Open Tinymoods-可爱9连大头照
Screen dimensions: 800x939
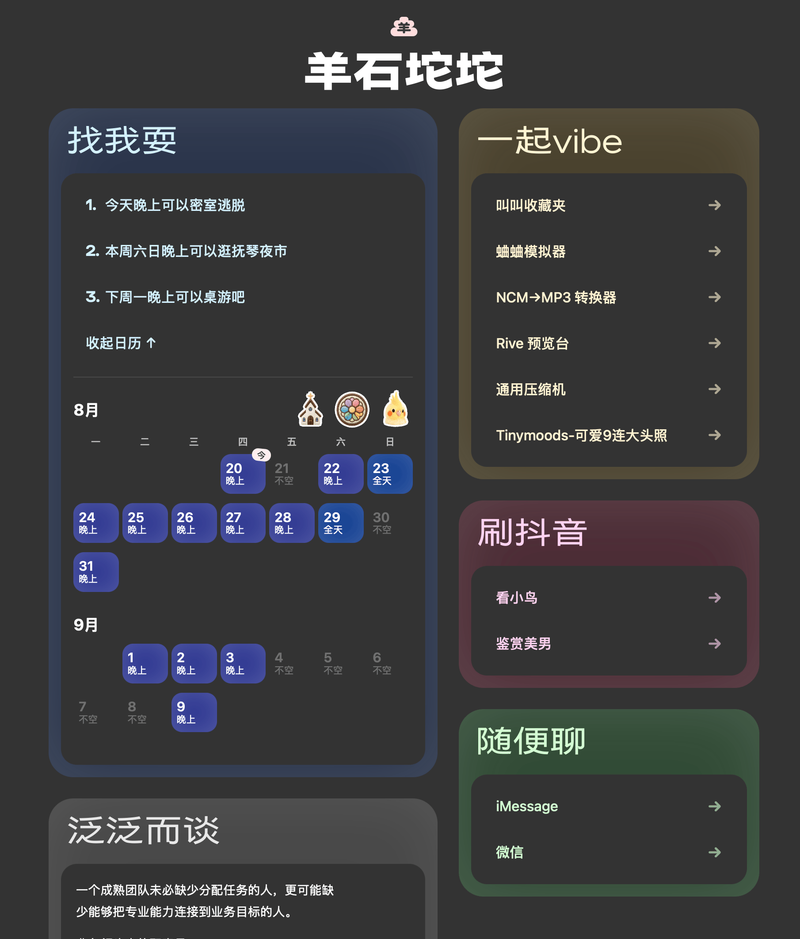(x=608, y=435)
